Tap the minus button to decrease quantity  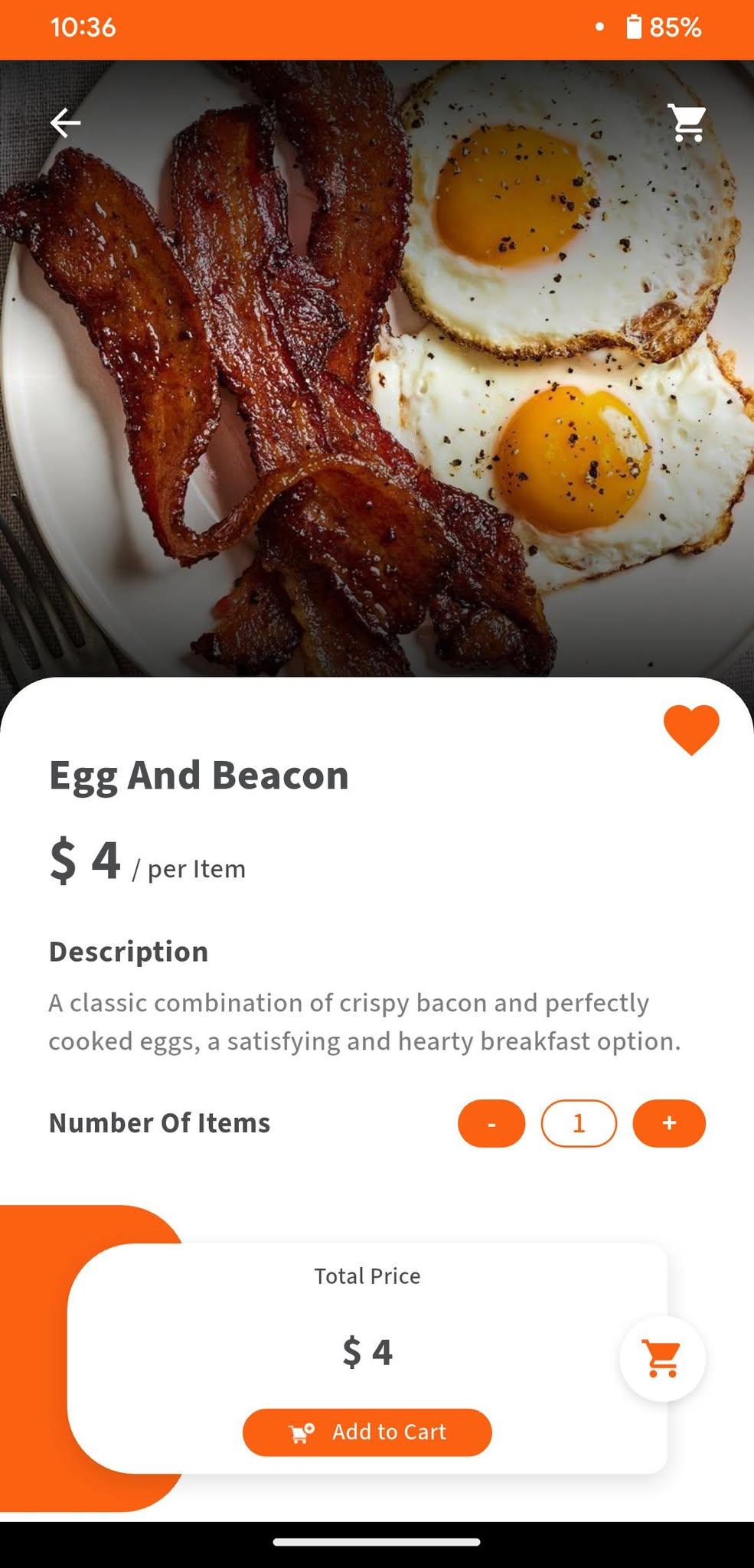(491, 1123)
